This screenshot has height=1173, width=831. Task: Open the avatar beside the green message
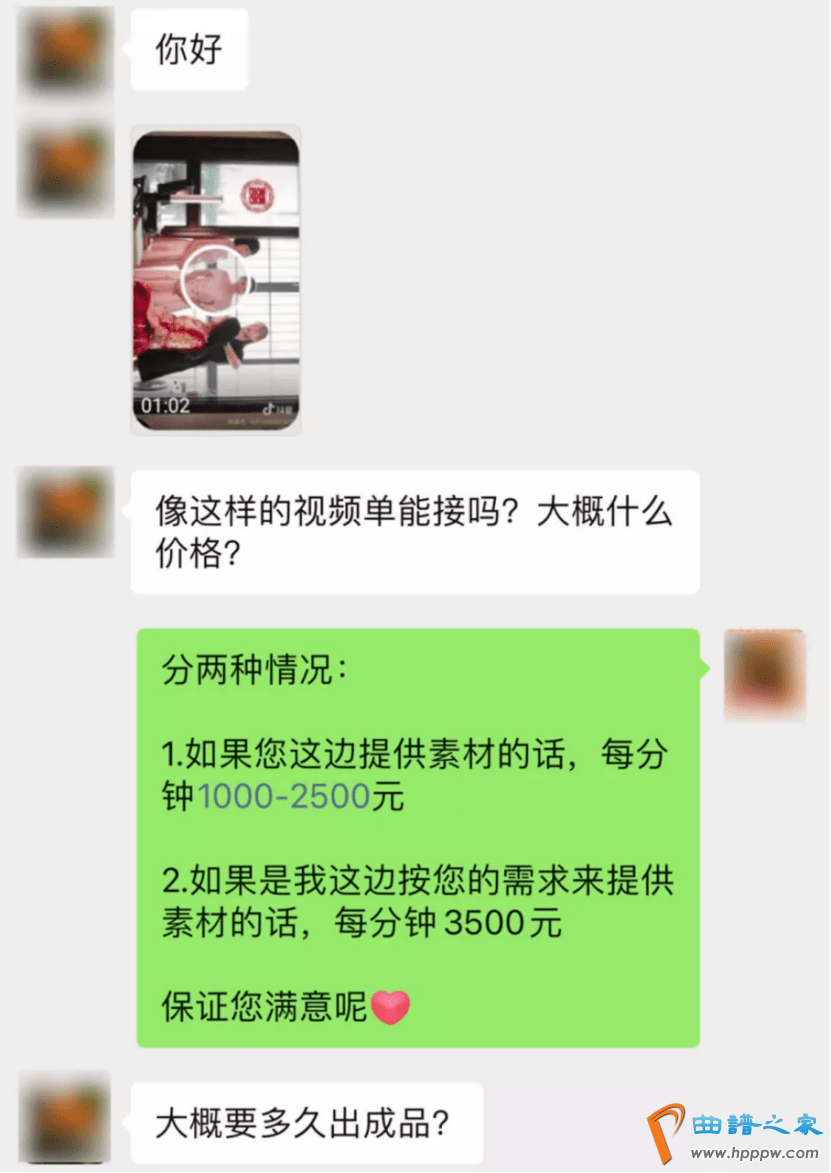coord(765,676)
